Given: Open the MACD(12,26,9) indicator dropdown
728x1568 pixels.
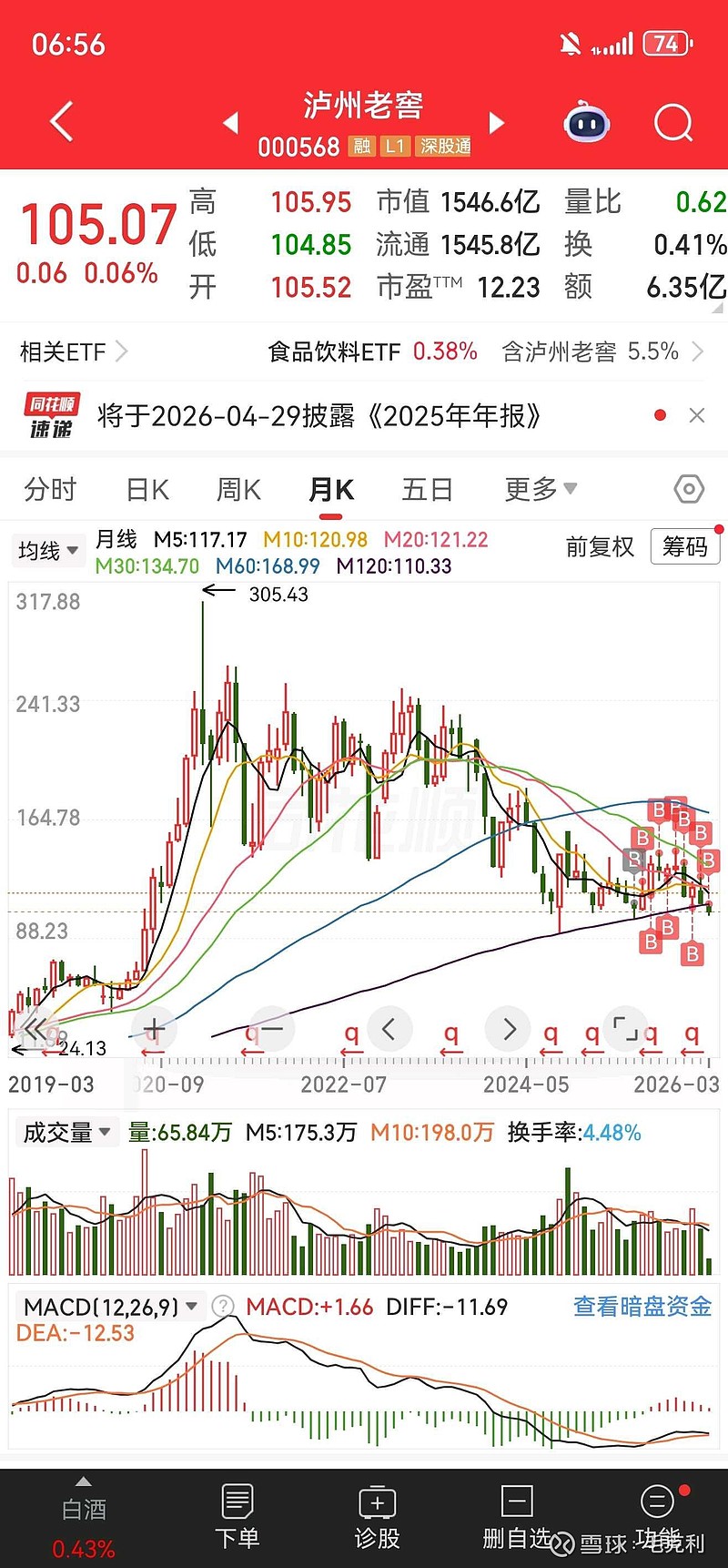Looking at the screenshot, I should pyautogui.click(x=109, y=1306).
